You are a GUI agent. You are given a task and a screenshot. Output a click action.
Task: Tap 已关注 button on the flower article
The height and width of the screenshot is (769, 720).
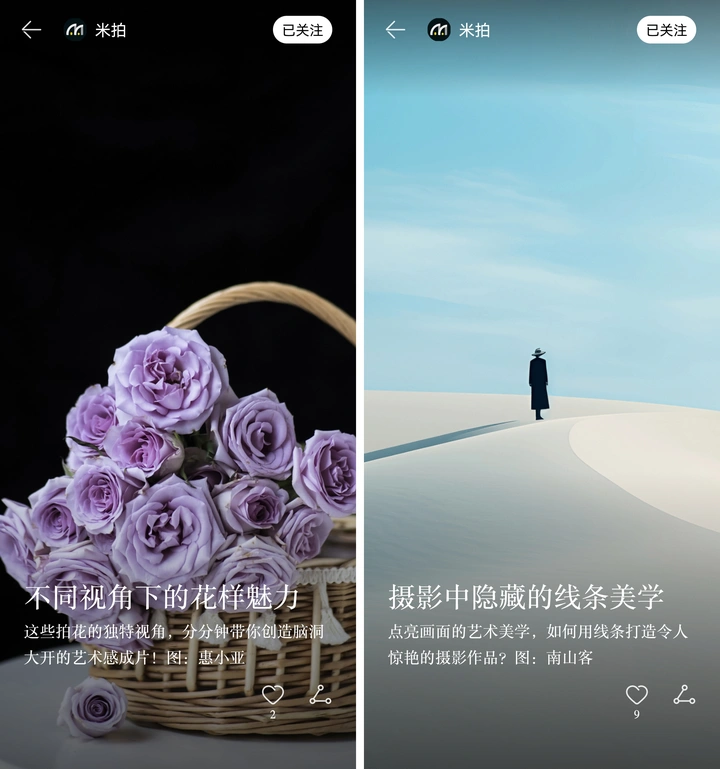tap(302, 30)
